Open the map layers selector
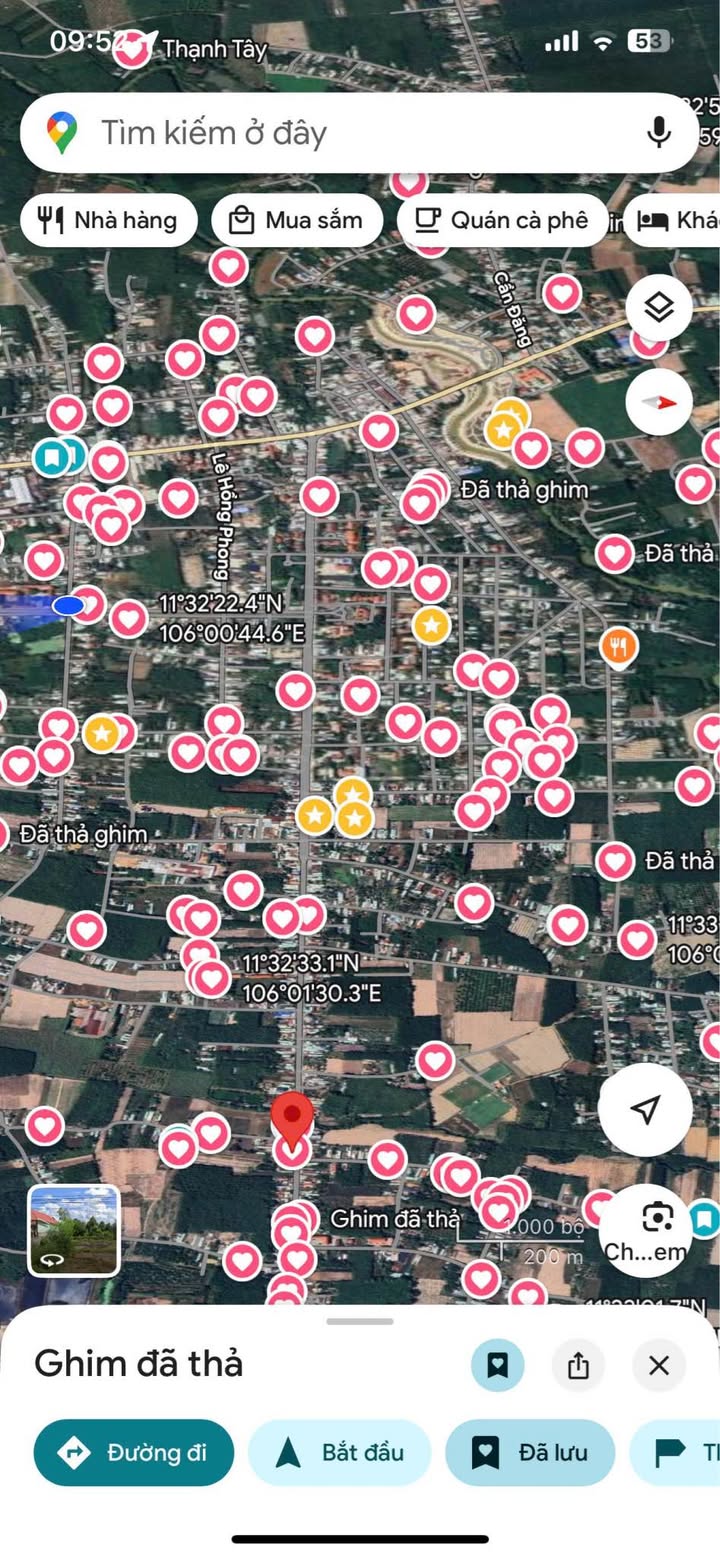 point(659,308)
